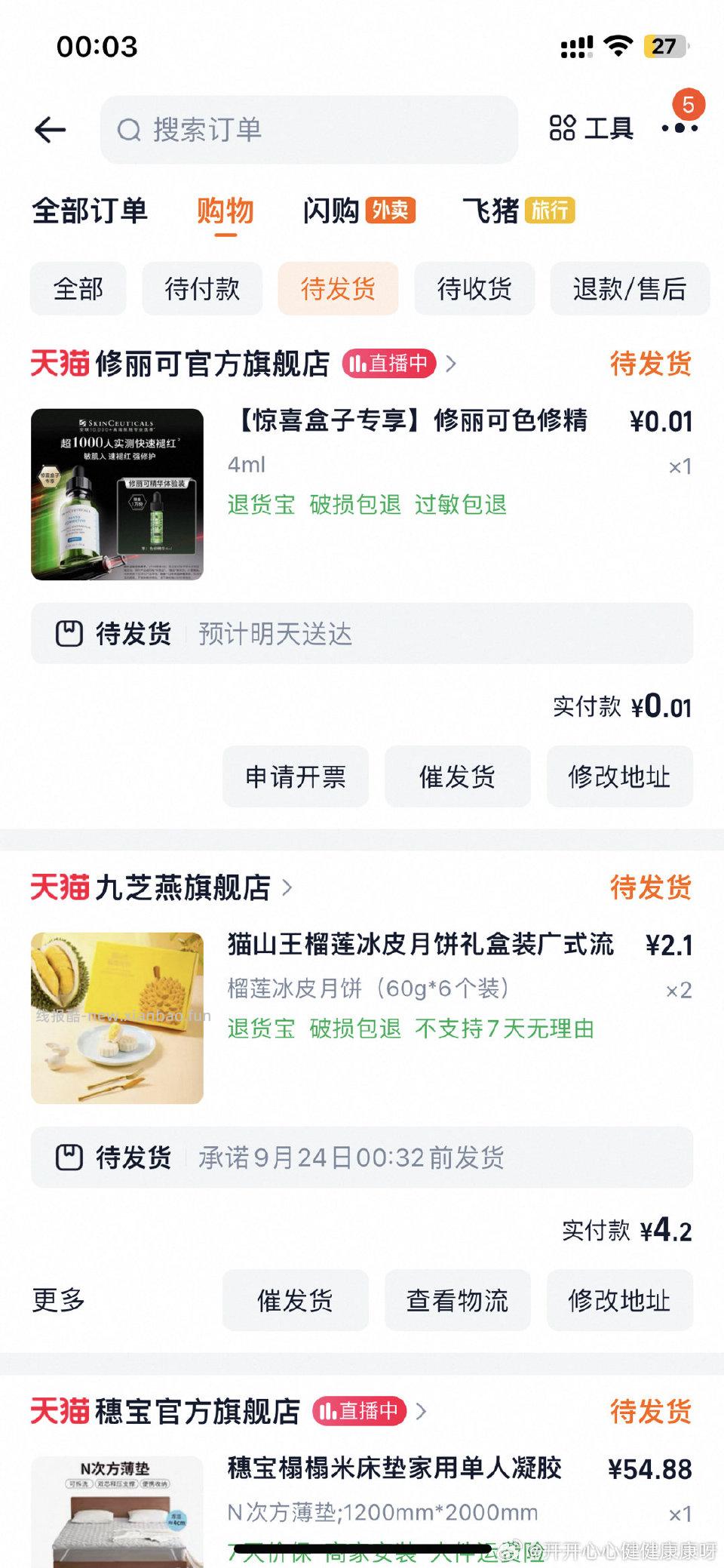This screenshot has height=1568, width=724.
Task: Open the more options menu showing badge 5
Action: click(681, 128)
